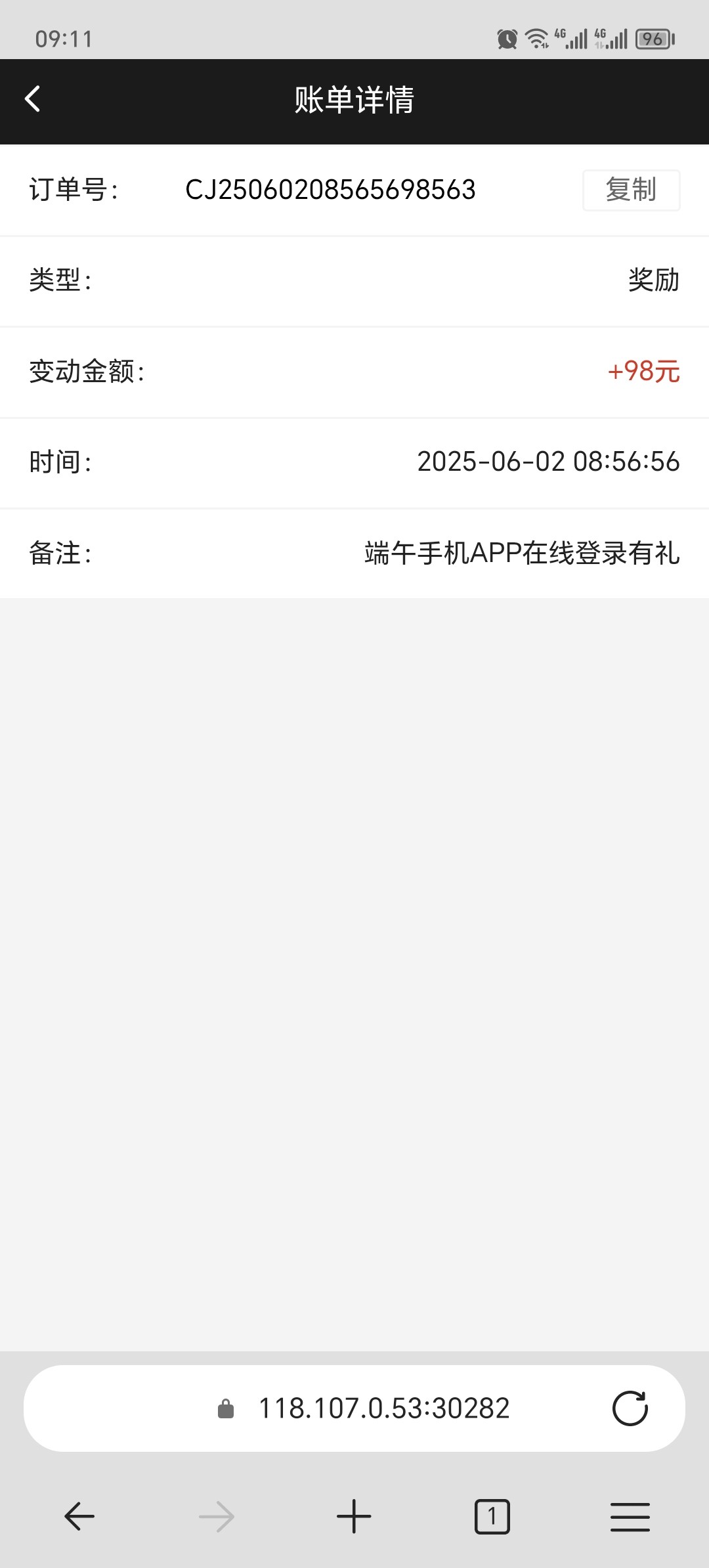Go back from the 账单详情 page
This screenshot has width=709, height=1568.
pos(33,100)
